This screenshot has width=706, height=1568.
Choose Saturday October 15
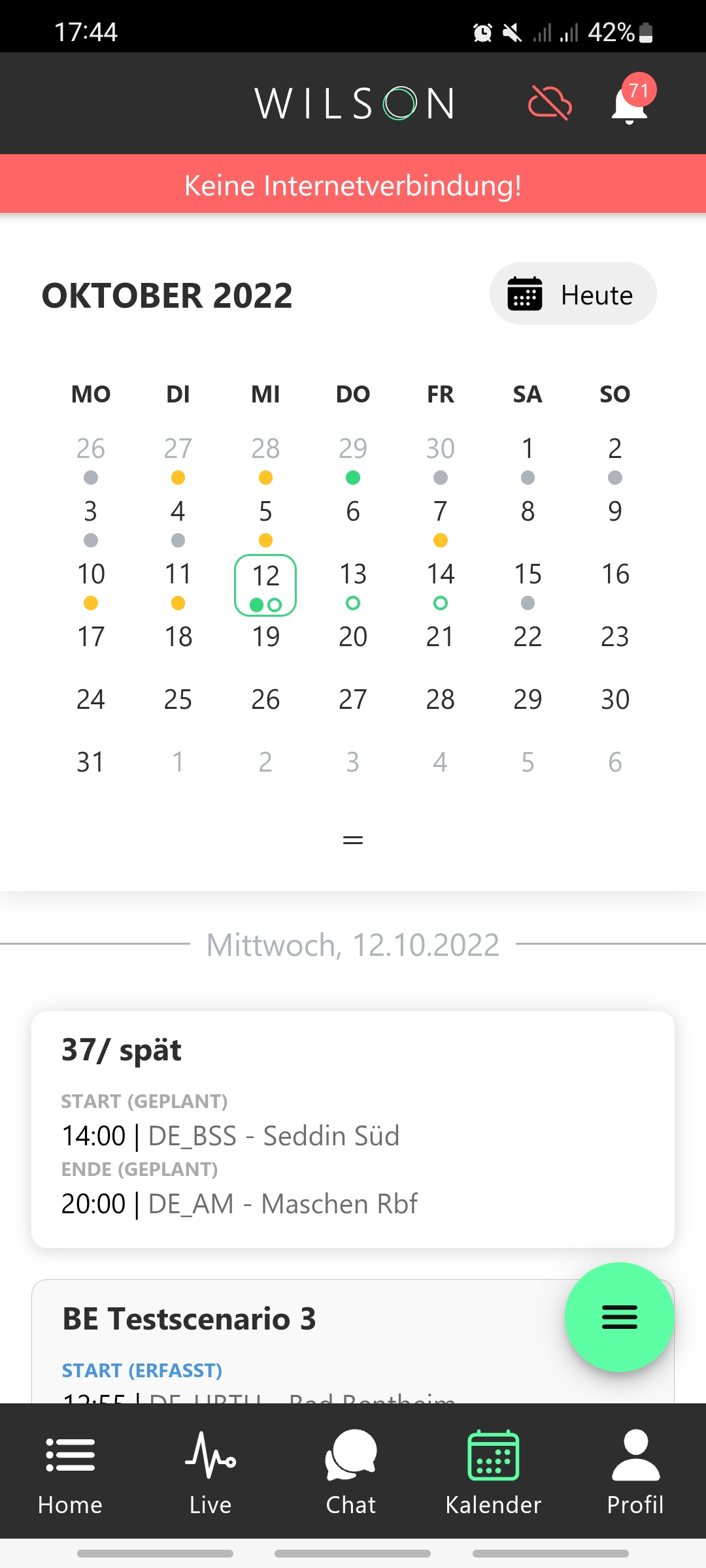(x=528, y=584)
